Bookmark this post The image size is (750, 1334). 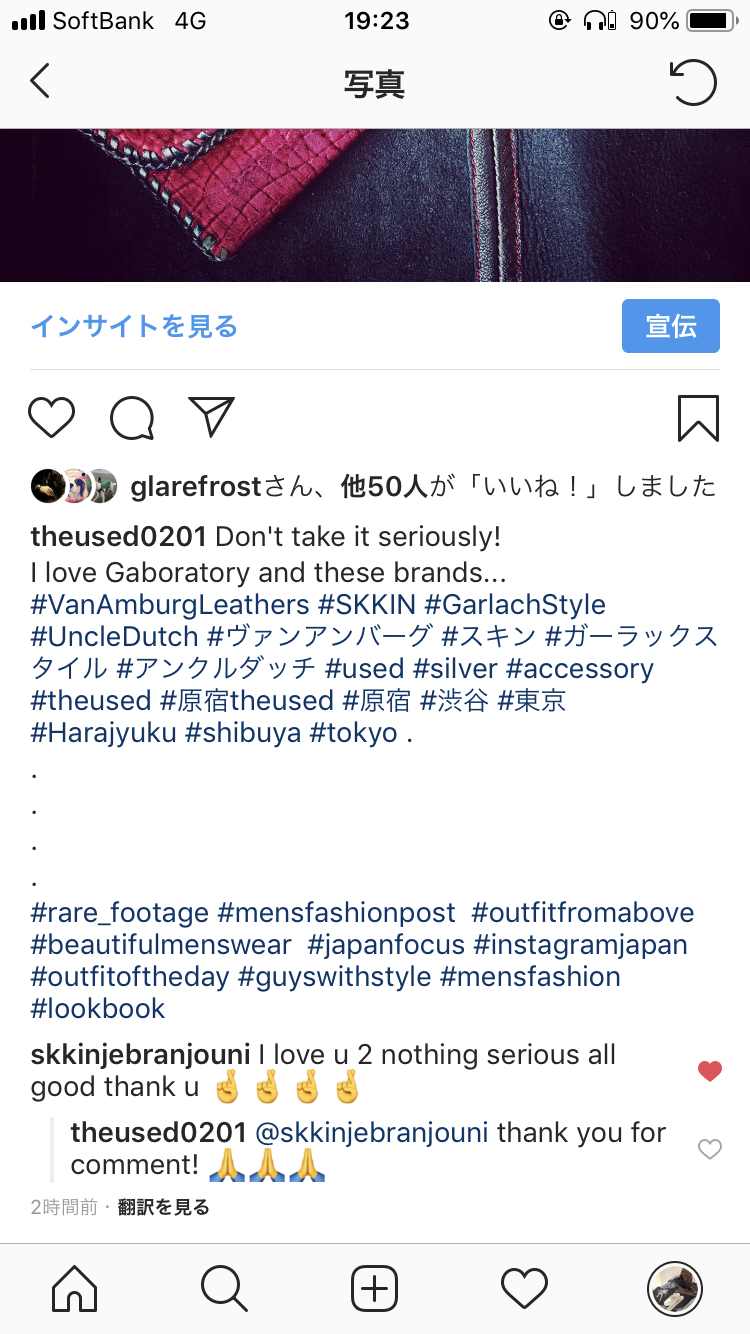click(697, 418)
